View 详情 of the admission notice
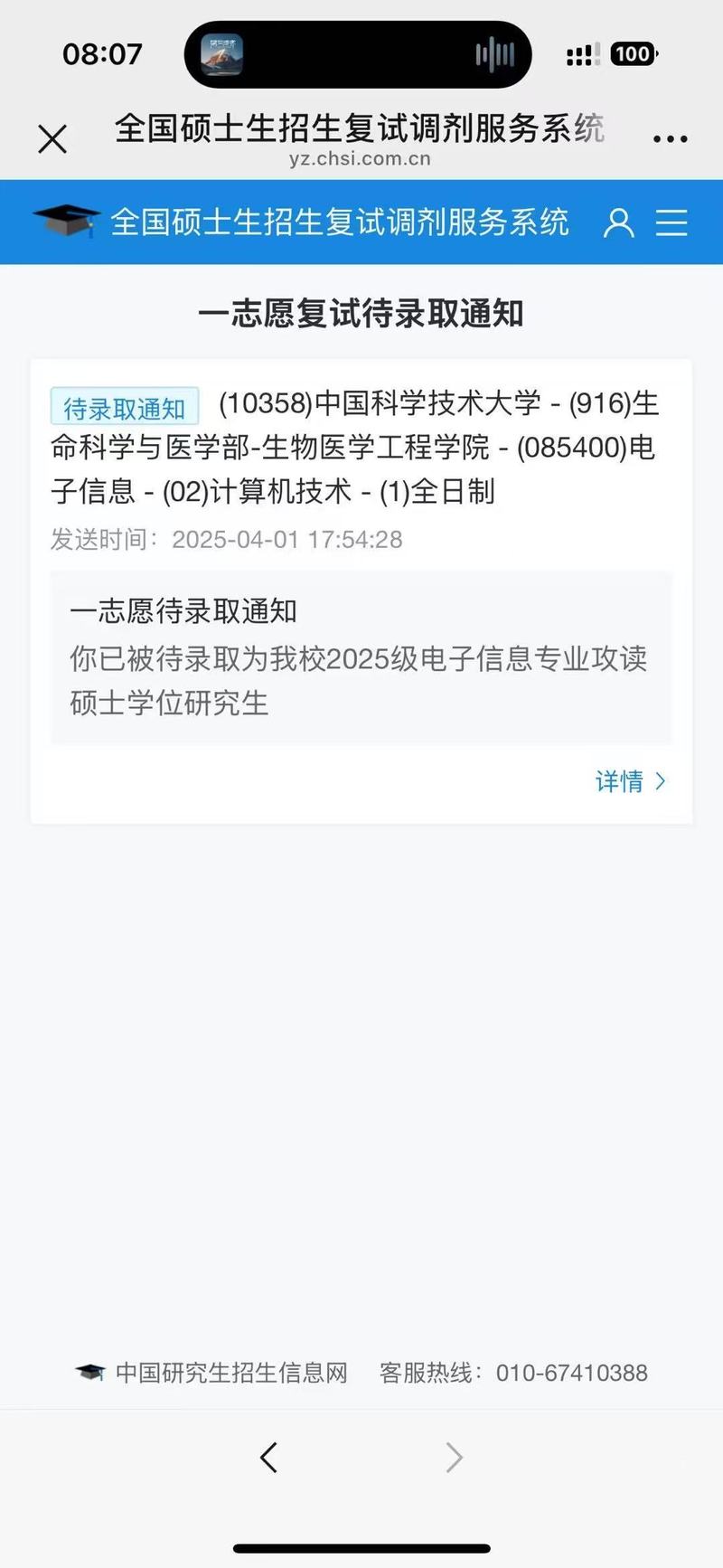 point(631,781)
